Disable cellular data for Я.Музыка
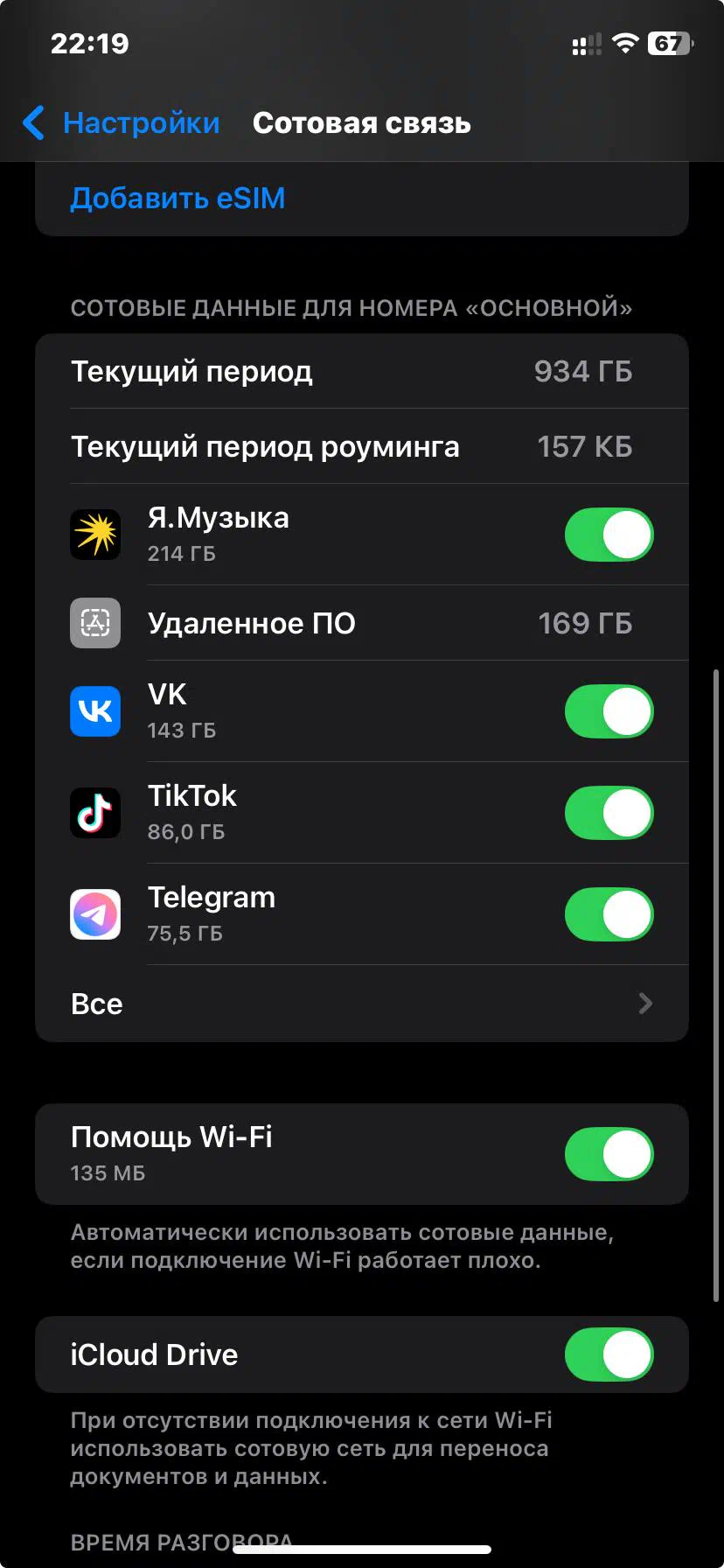This screenshot has width=724, height=1568. [x=609, y=535]
